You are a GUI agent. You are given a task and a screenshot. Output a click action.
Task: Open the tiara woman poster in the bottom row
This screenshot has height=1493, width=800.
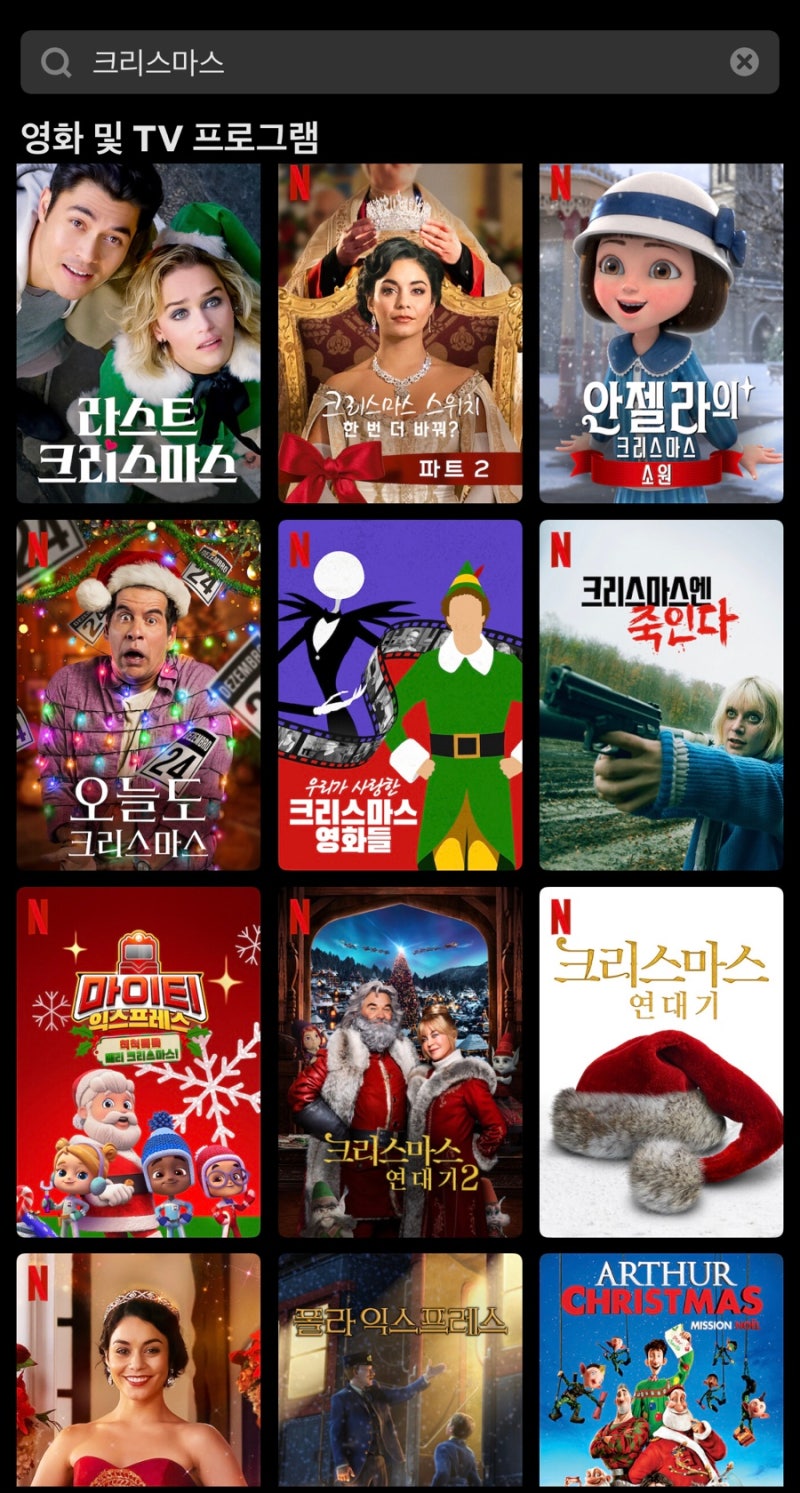(x=139, y=1370)
